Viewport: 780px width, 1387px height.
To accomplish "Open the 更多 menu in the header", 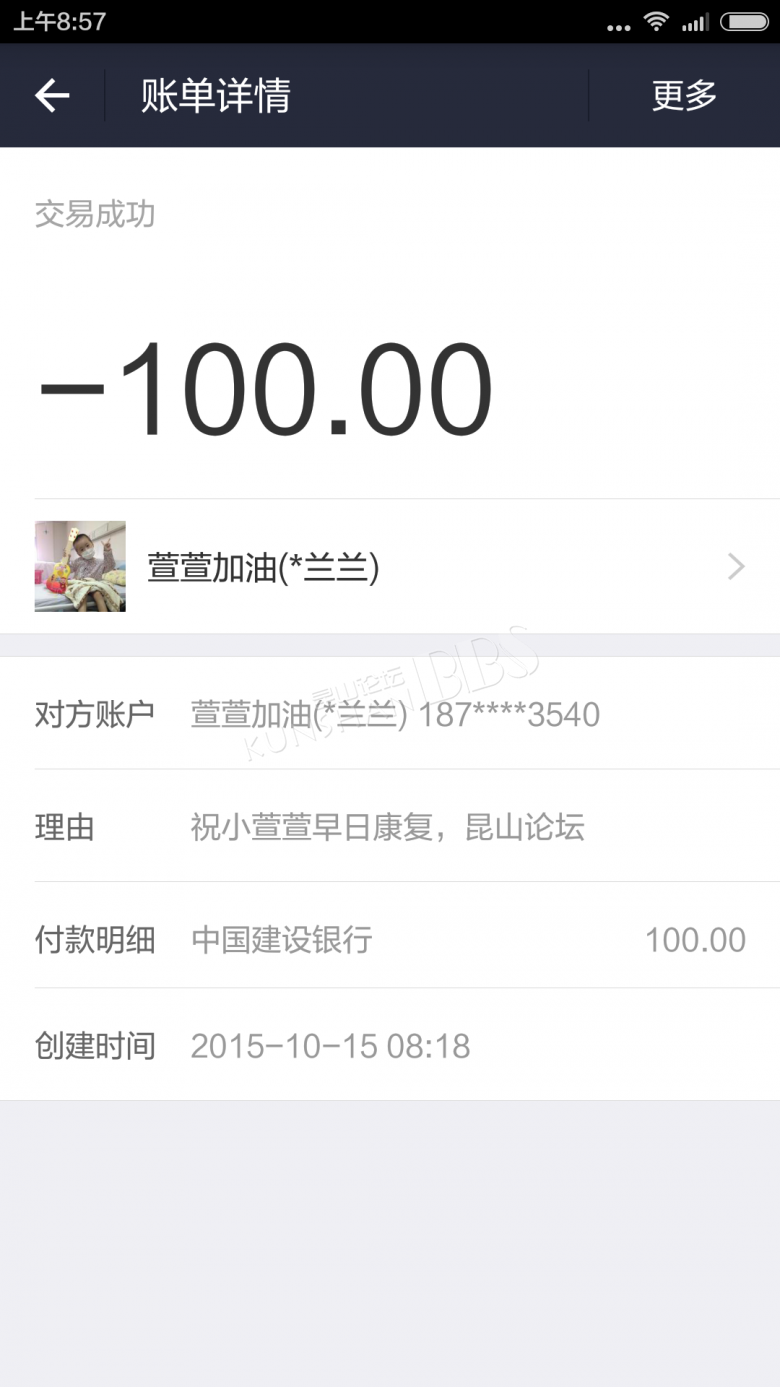I will point(684,96).
